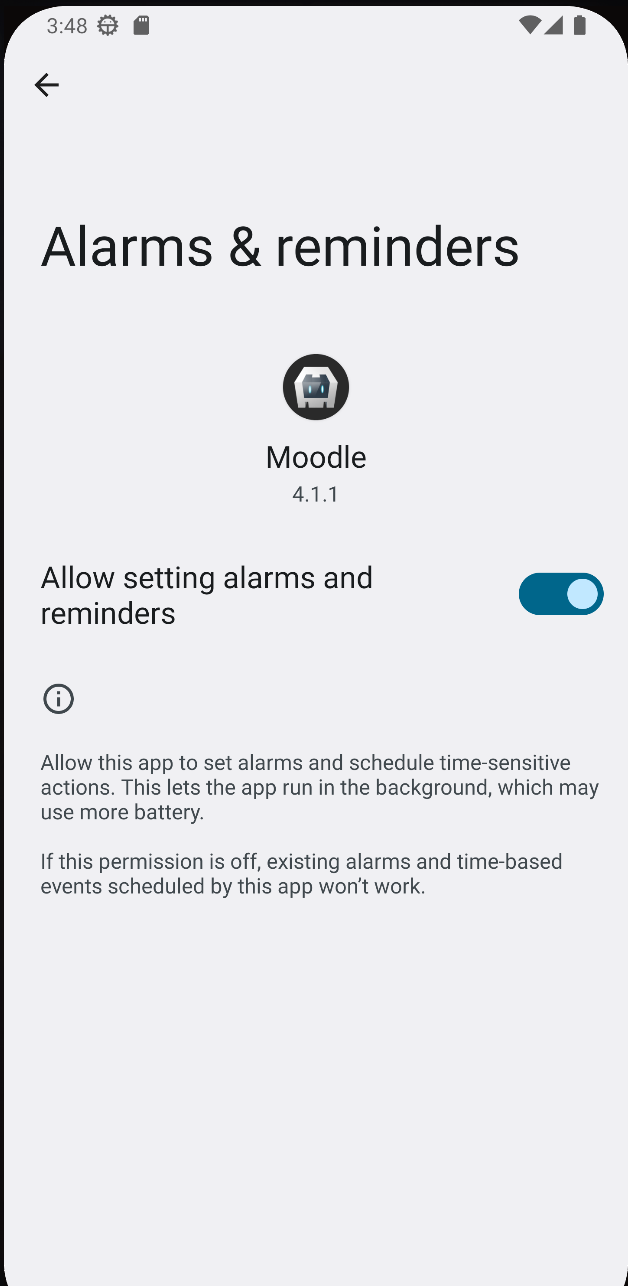Go back using the top-left arrow
Screen dimensions: 628x1286
click(x=47, y=85)
